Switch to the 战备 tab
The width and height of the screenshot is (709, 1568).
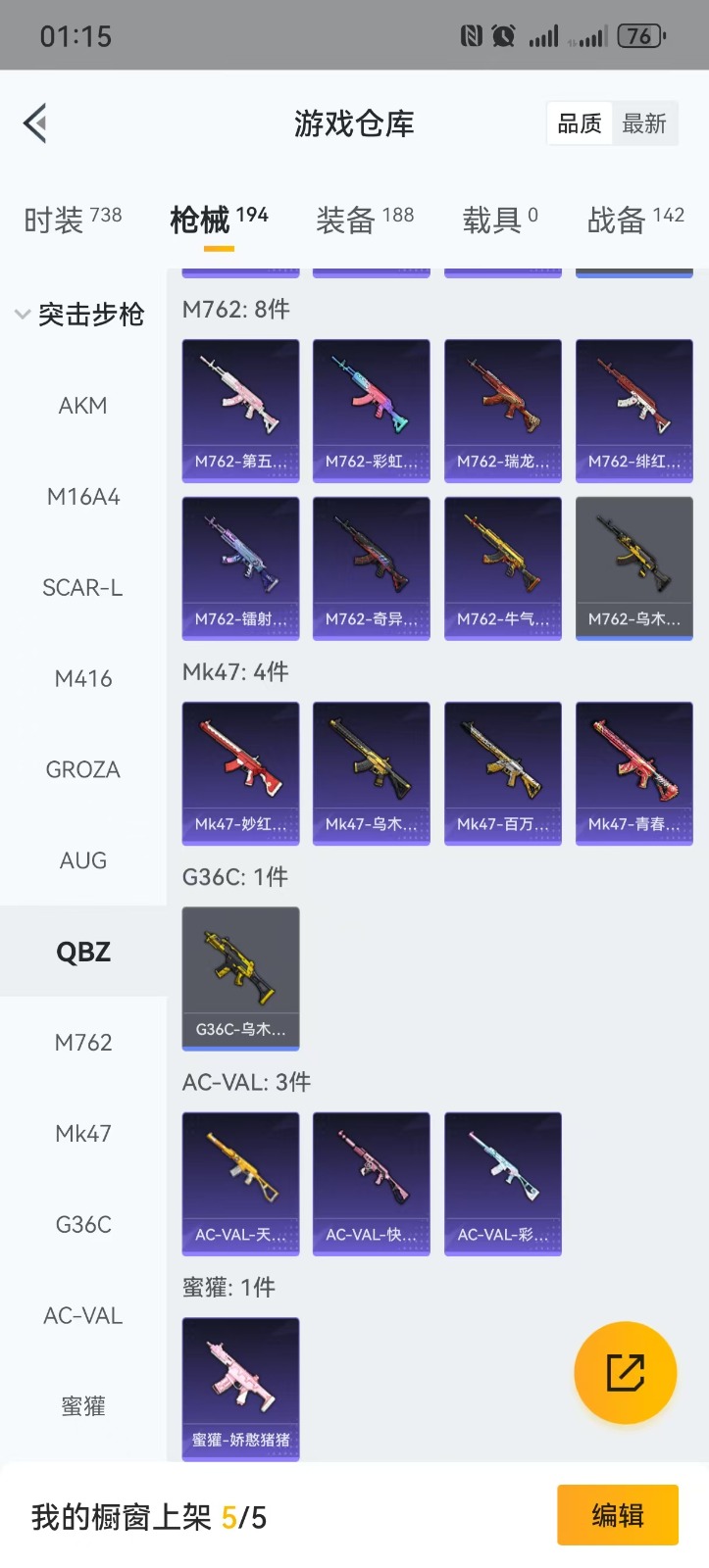(635, 220)
